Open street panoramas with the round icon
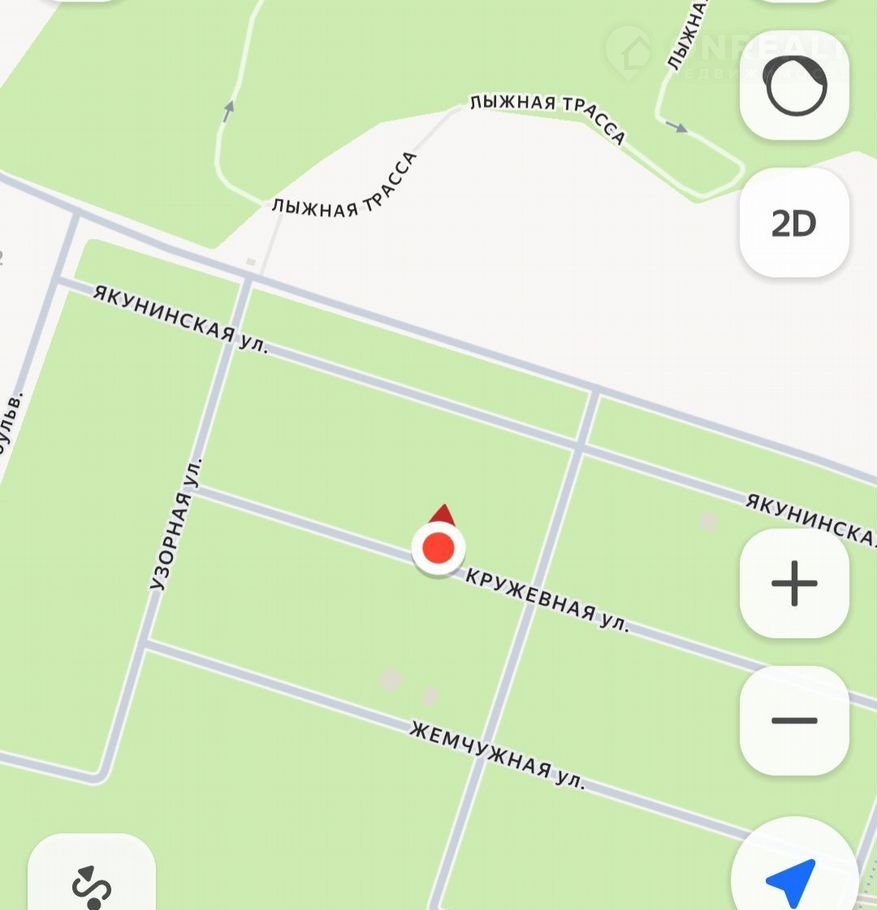This screenshot has height=910, width=877. [x=795, y=88]
